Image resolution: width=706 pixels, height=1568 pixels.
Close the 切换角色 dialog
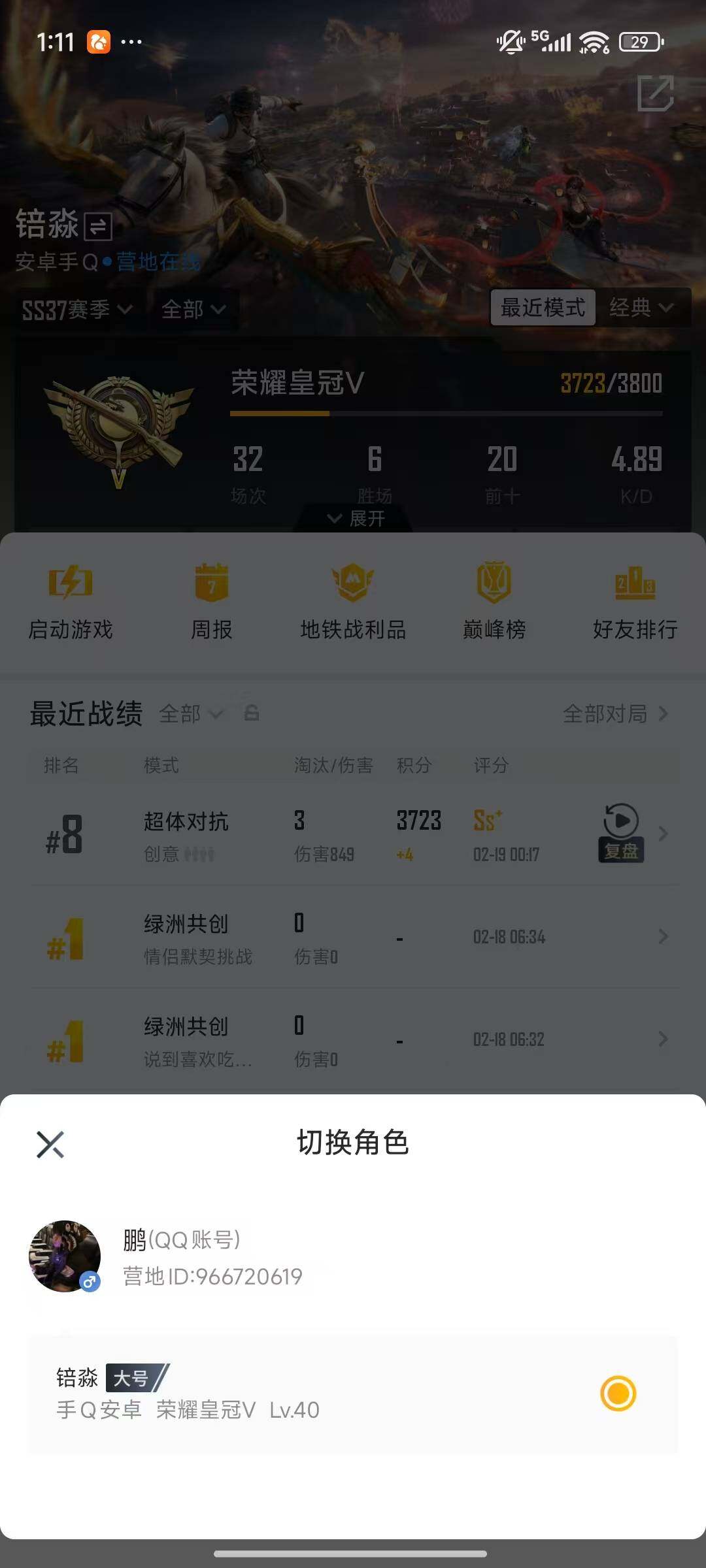pyautogui.click(x=50, y=1144)
